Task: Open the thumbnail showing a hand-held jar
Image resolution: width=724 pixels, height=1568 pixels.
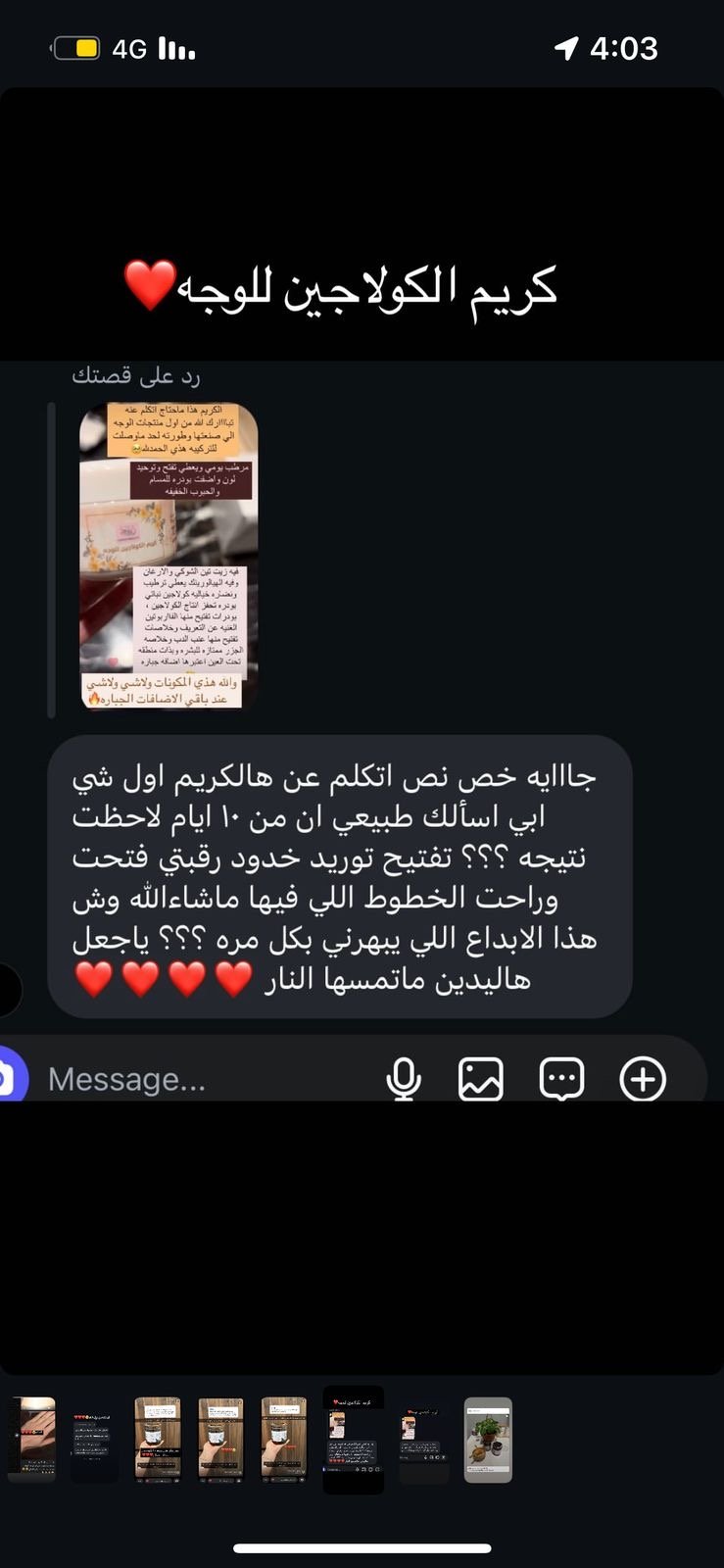Action: pos(284,1439)
